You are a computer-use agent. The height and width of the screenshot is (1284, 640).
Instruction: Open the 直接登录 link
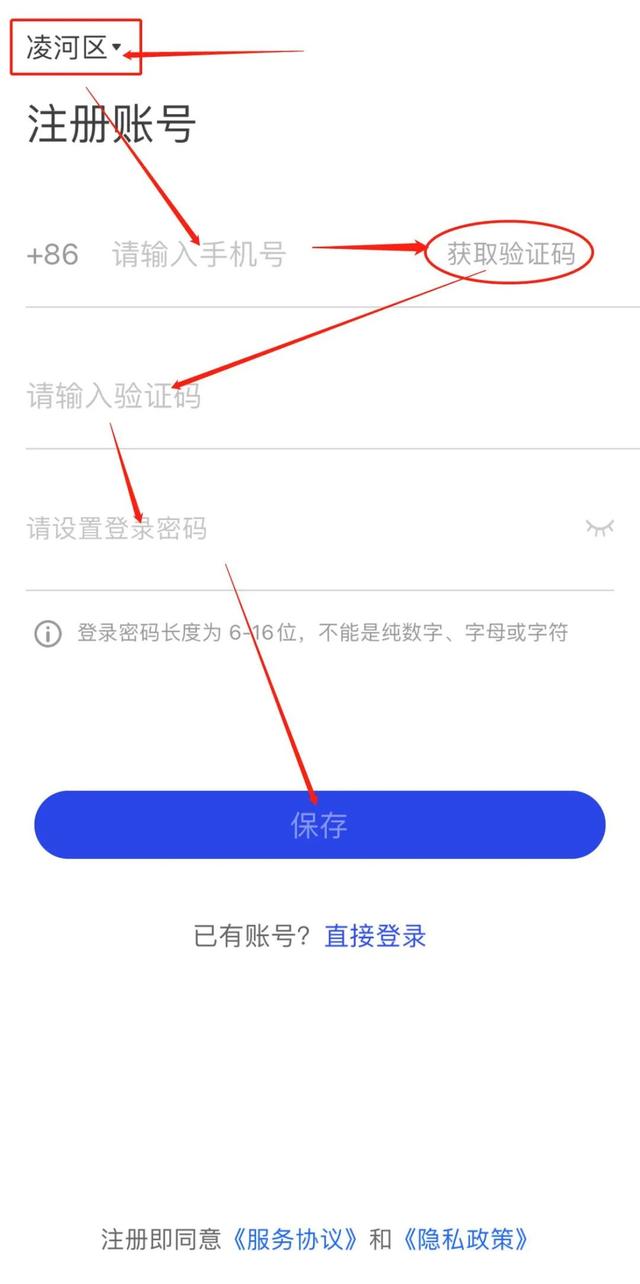(x=375, y=936)
